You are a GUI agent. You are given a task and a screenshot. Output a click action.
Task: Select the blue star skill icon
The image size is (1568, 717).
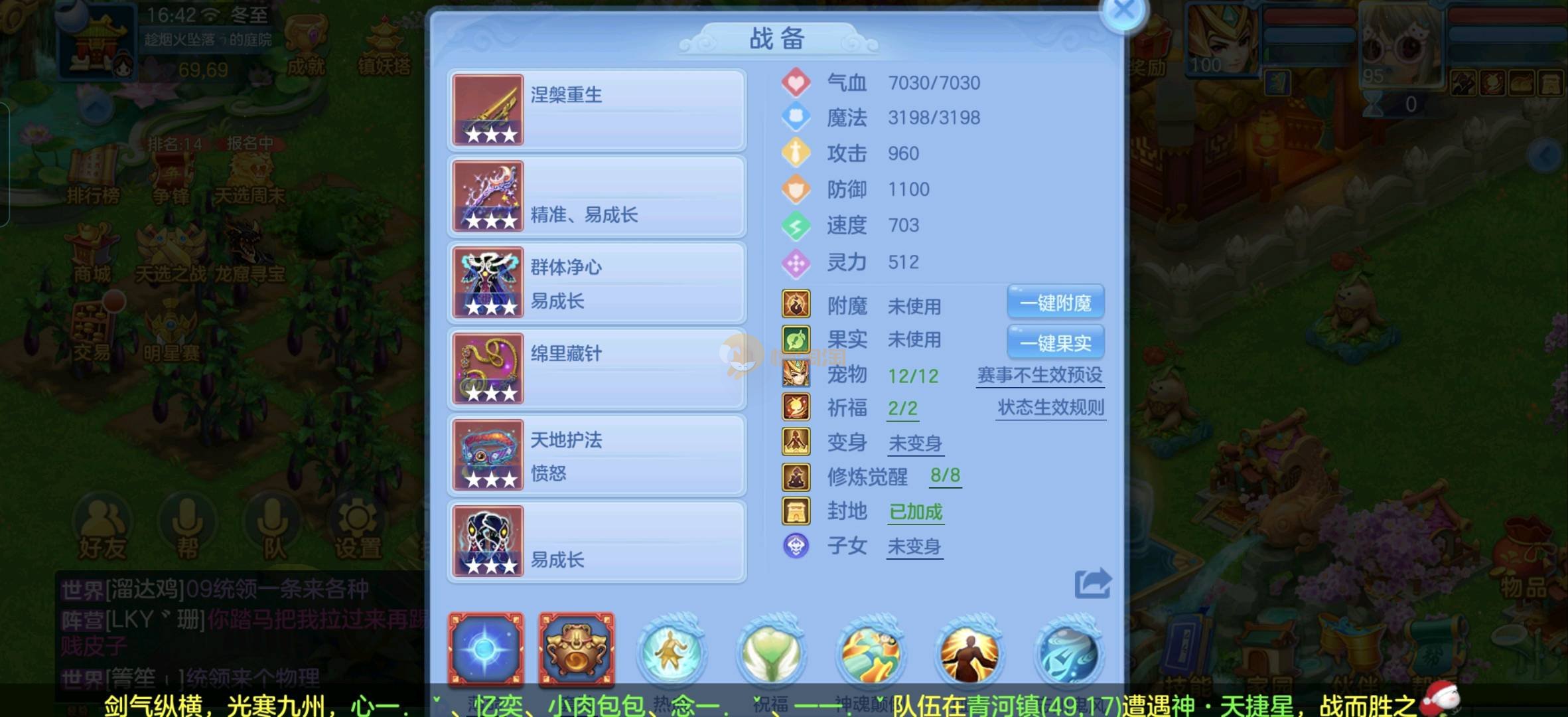click(x=486, y=649)
